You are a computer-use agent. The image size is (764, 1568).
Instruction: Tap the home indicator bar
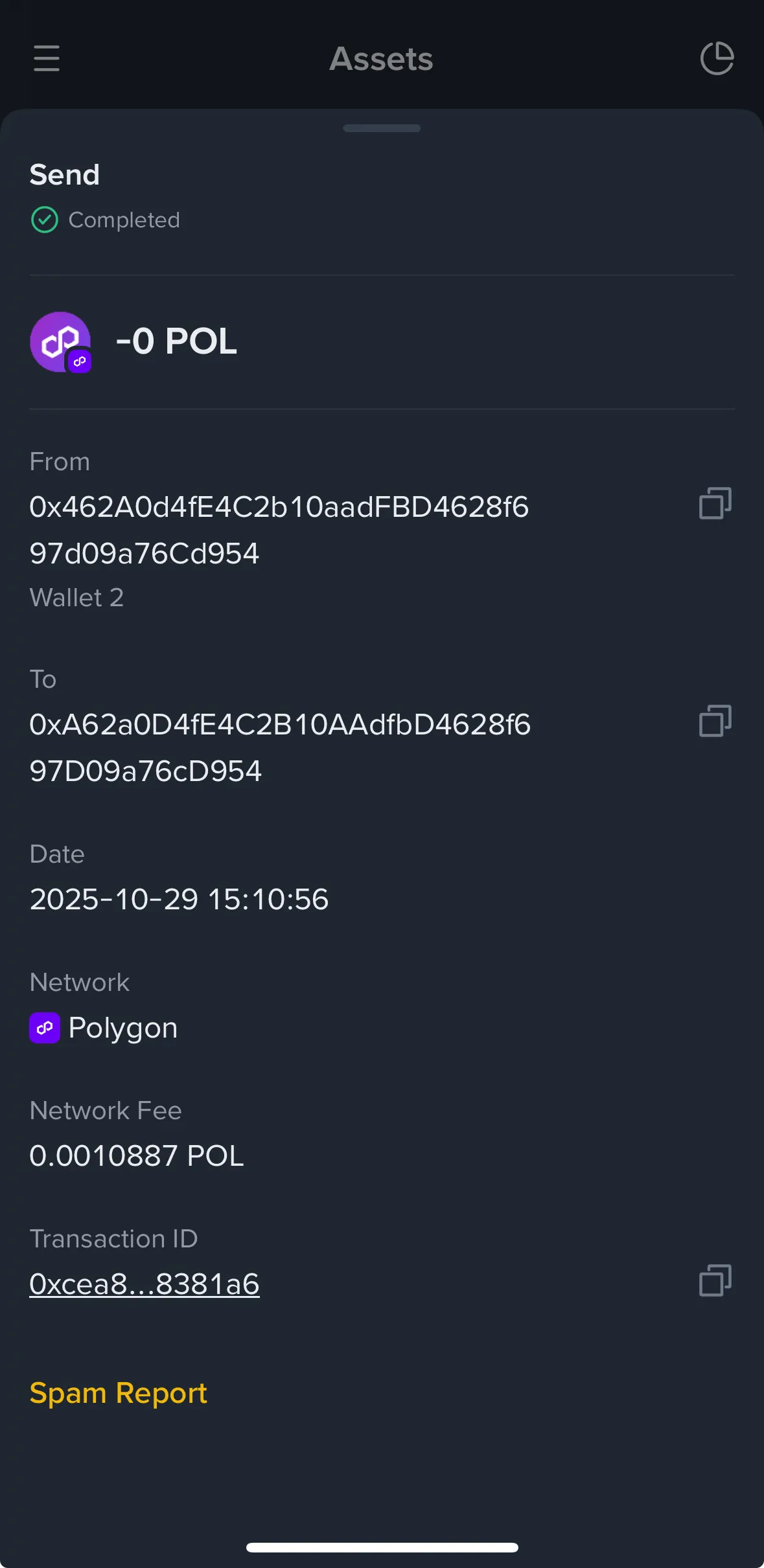pos(382,1546)
